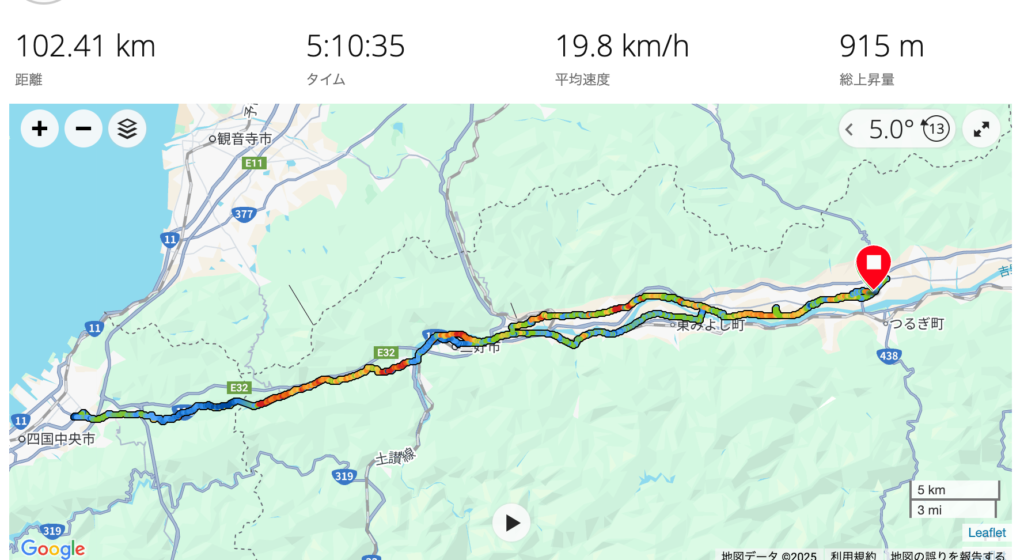Expand the map to fullscreen
This screenshot has width=1024, height=560.
(981, 129)
